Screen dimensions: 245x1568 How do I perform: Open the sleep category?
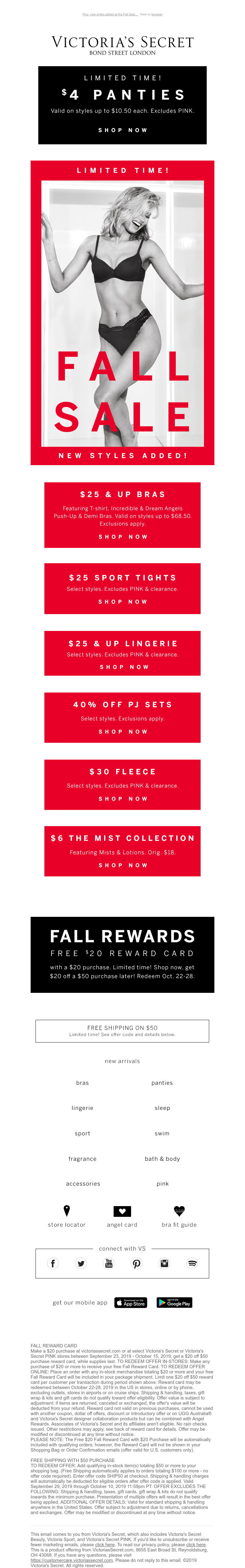pos(162,1108)
